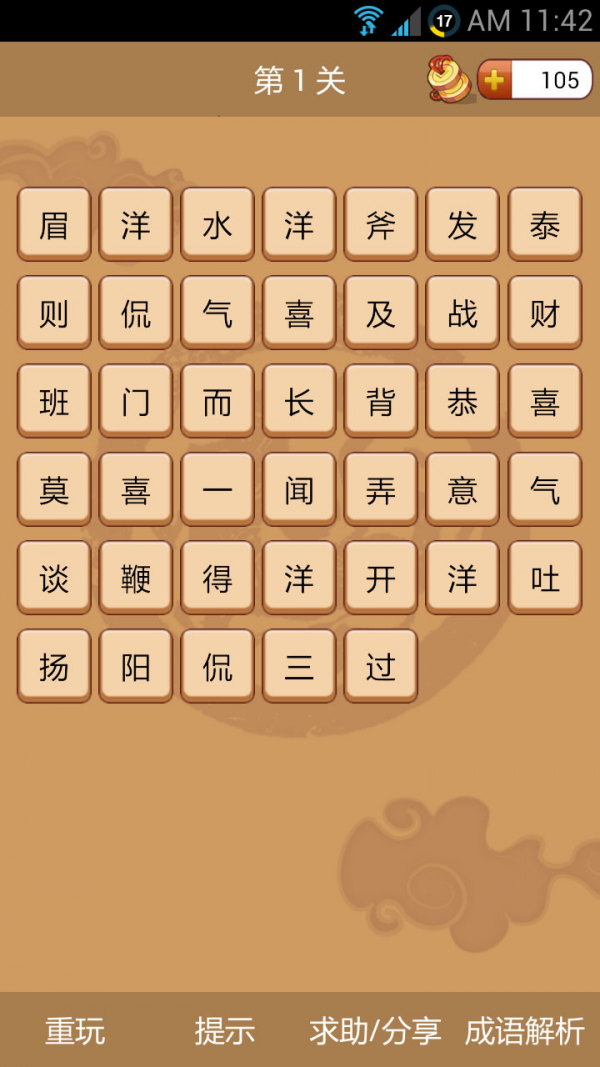
Task: Select the 眉 character tile
Action: click(54, 225)
